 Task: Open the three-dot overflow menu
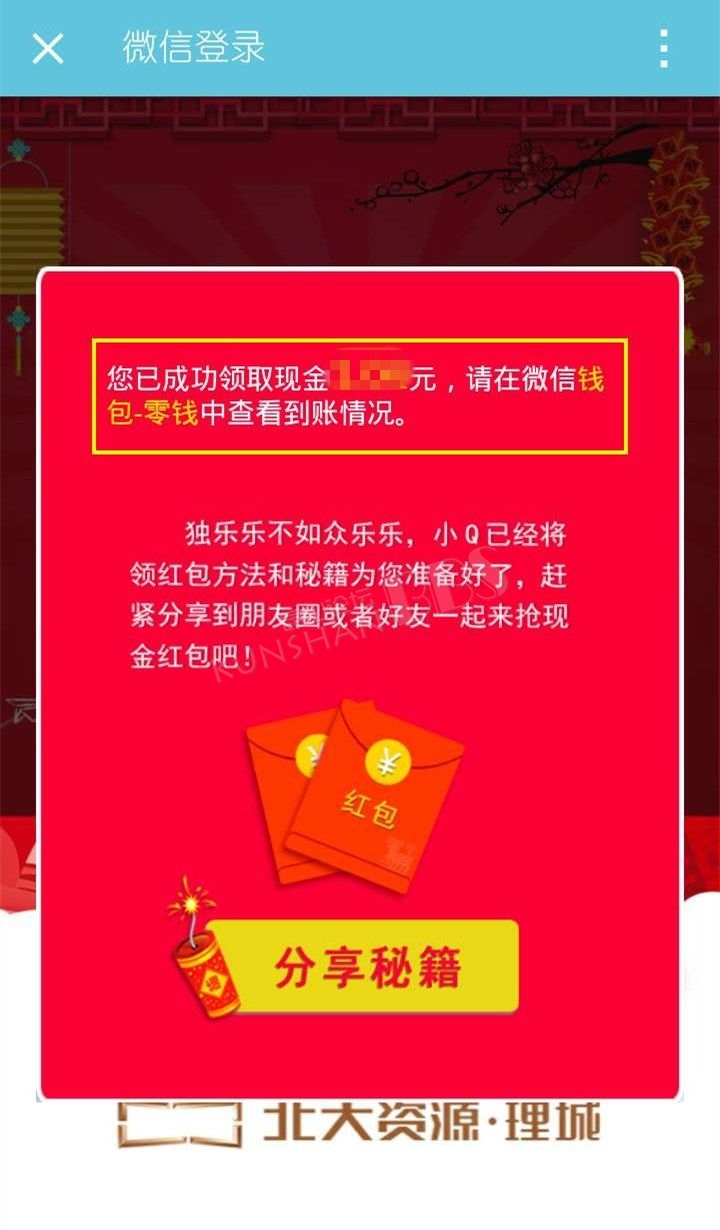tap(663, 47)
